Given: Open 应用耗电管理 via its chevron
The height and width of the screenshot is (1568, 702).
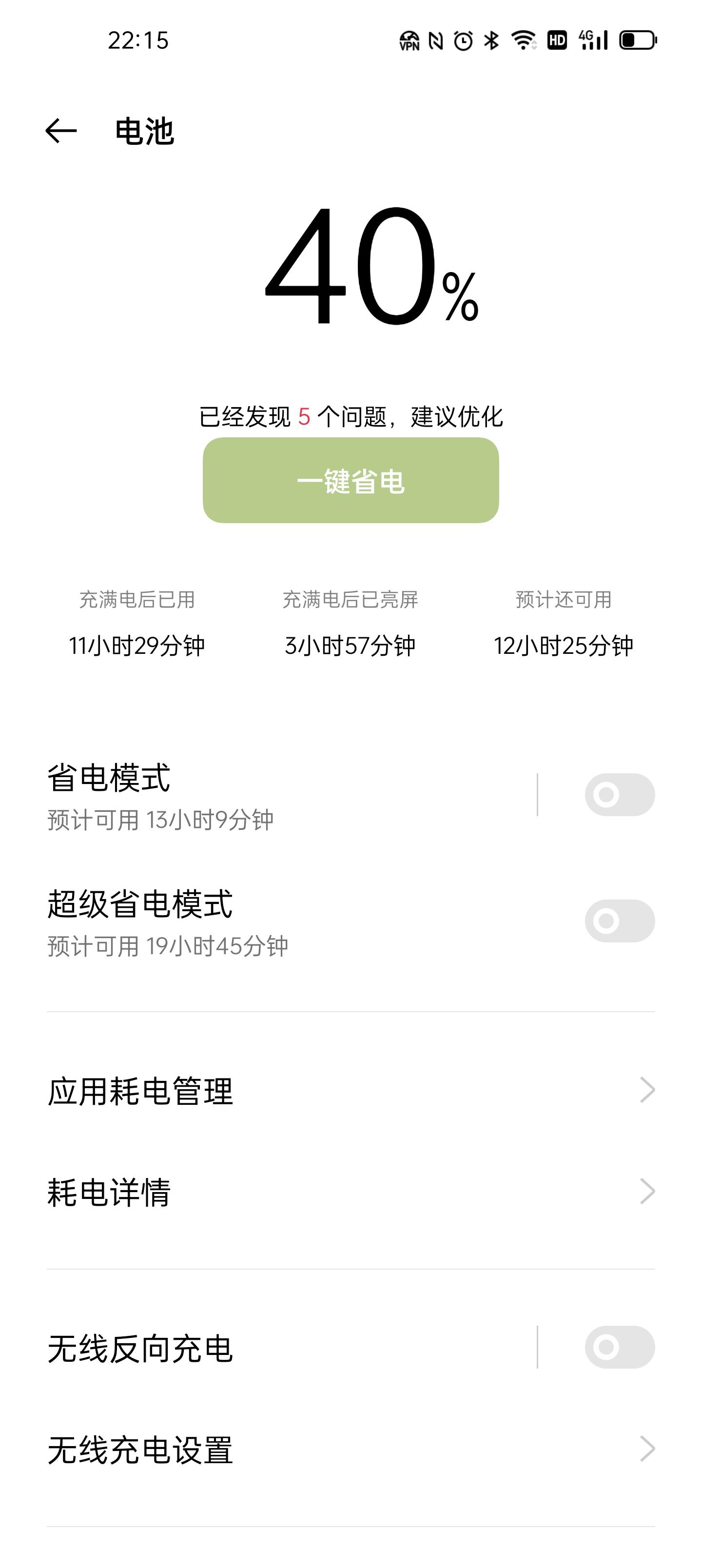Looking at the screenshot, I should [648, 1090].
